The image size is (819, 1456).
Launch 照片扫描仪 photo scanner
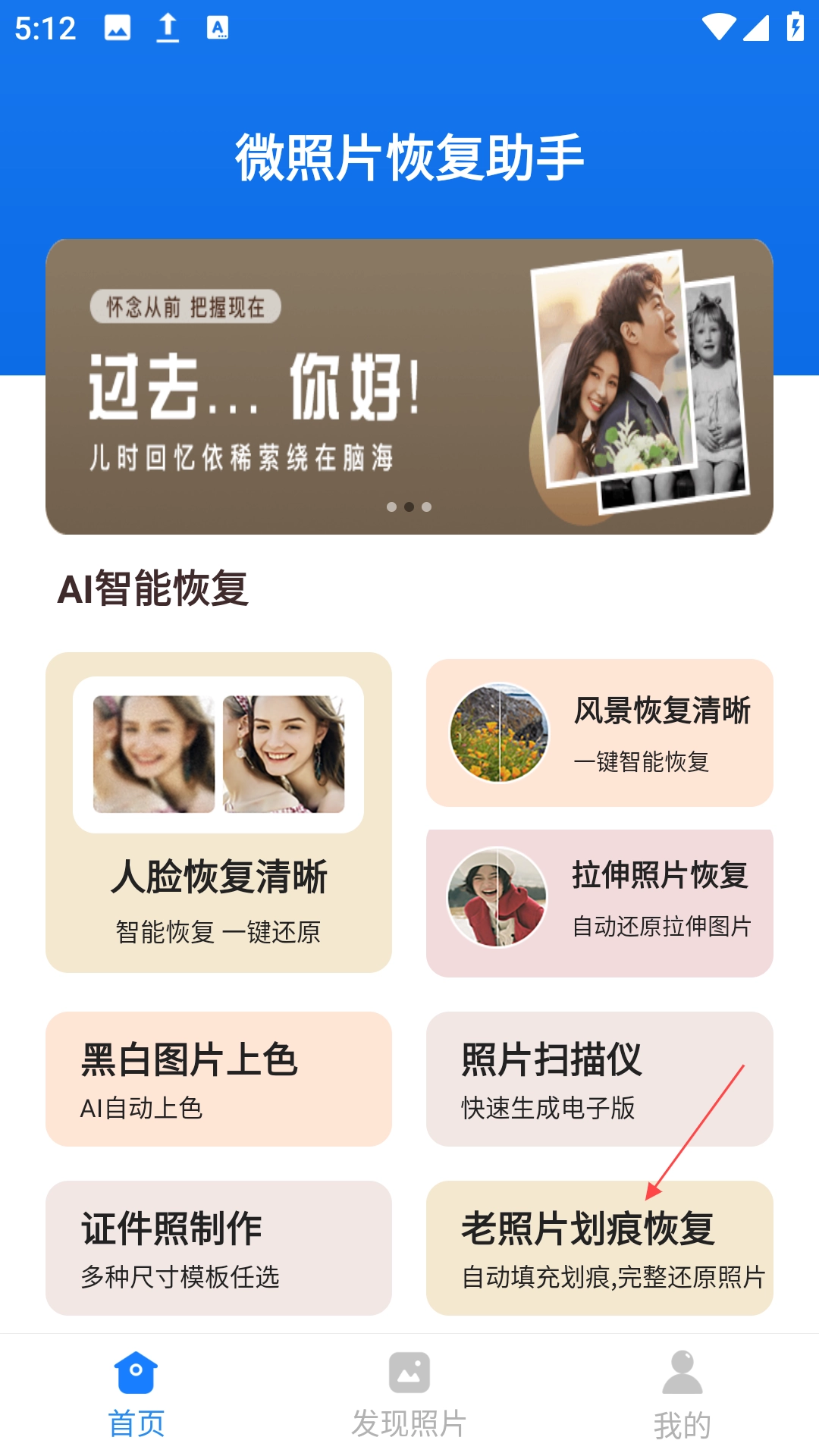coord(599,1078)
